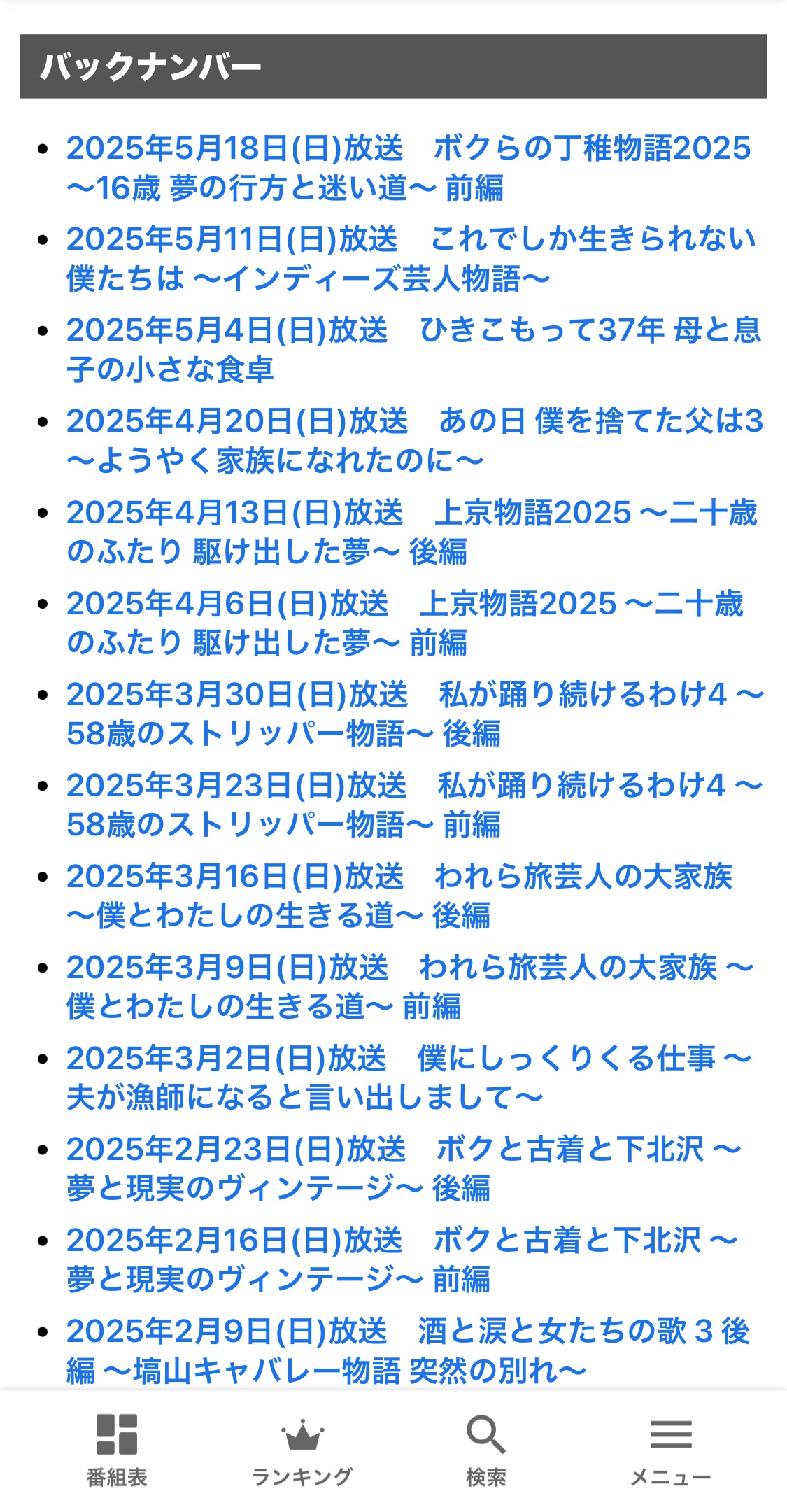Open the 2025年2月23日 ボクと古着と下北沢 後編 link
This screenshot has width=787, height=1512.
(x=404, y=1169)
